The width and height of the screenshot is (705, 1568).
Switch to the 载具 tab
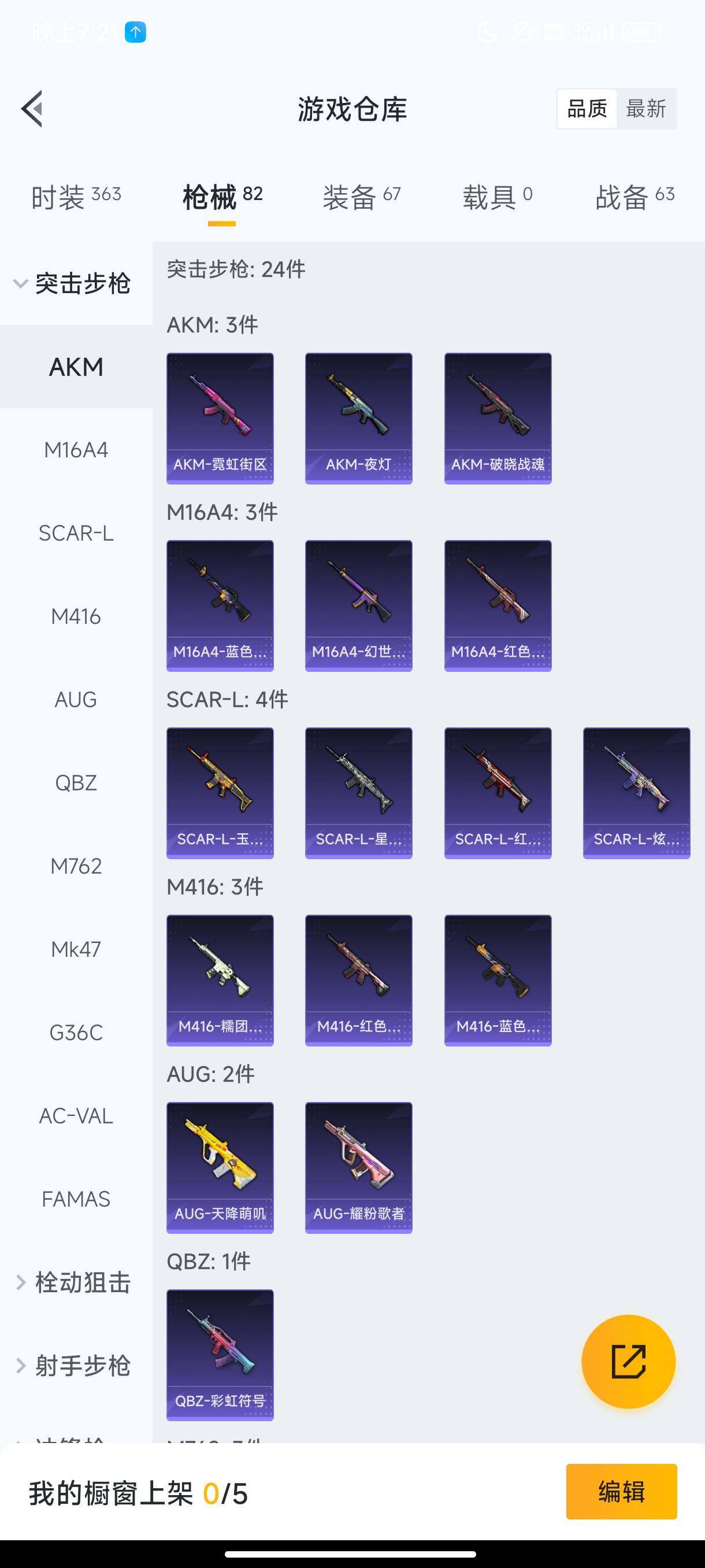click(x=497, y=197)
